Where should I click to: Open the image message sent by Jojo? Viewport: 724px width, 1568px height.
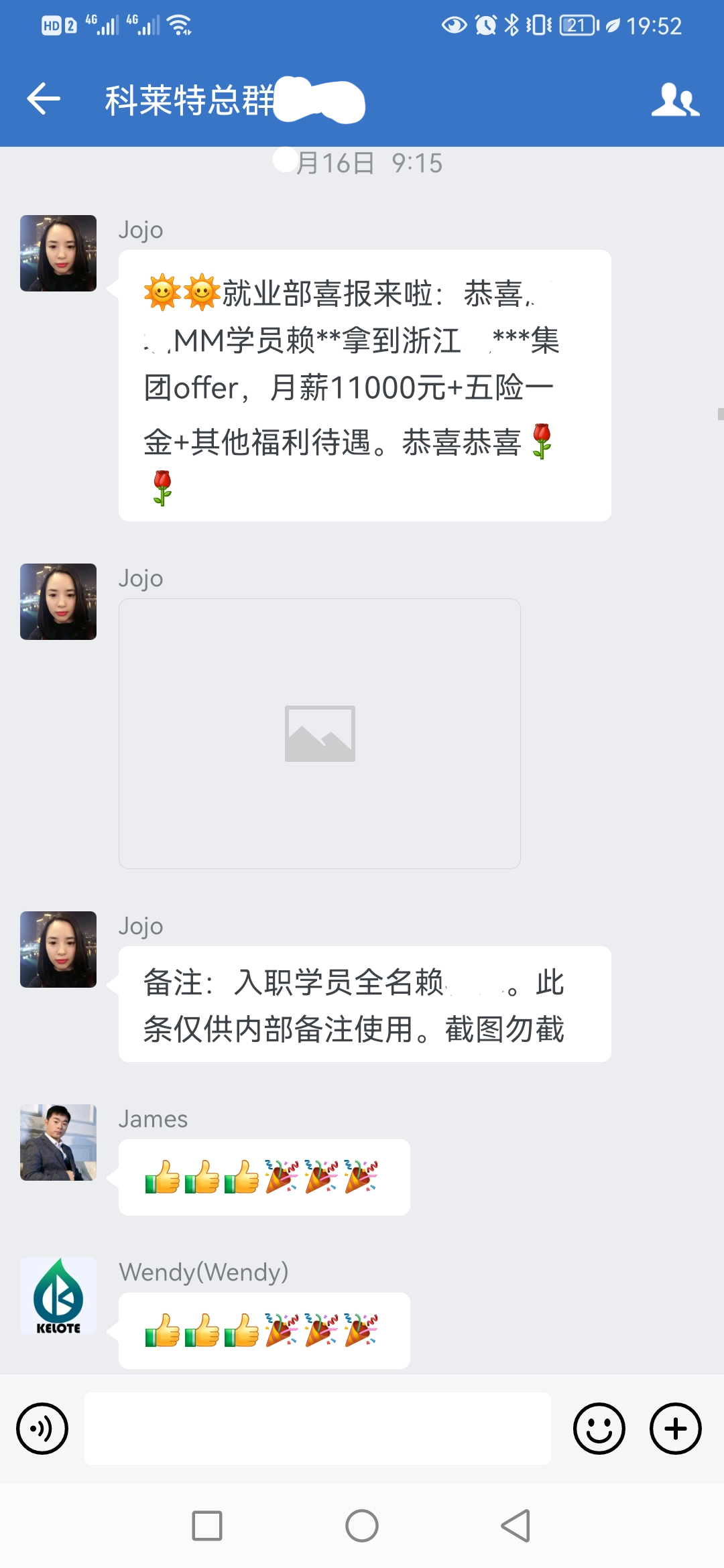tap(320, 734)
